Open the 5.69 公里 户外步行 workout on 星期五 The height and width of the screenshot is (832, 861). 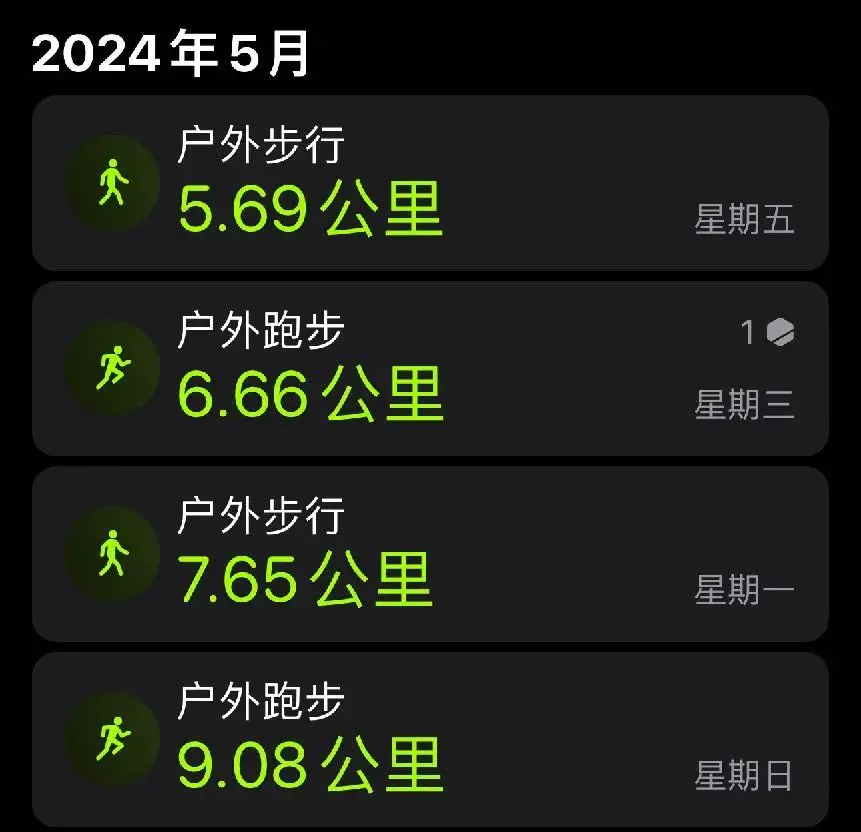pos(430,183)
